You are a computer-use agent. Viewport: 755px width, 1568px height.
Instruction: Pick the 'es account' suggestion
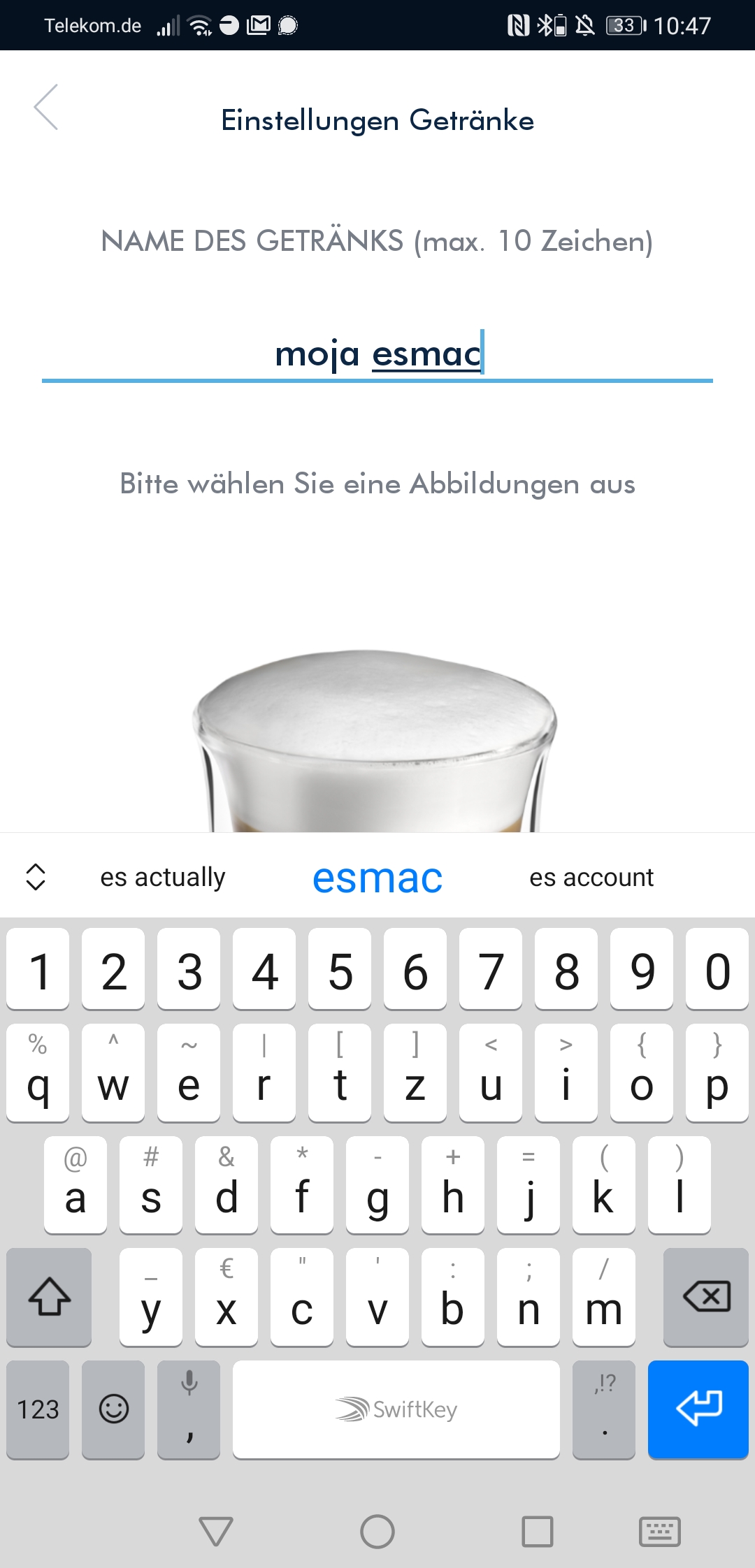[591, 878]
